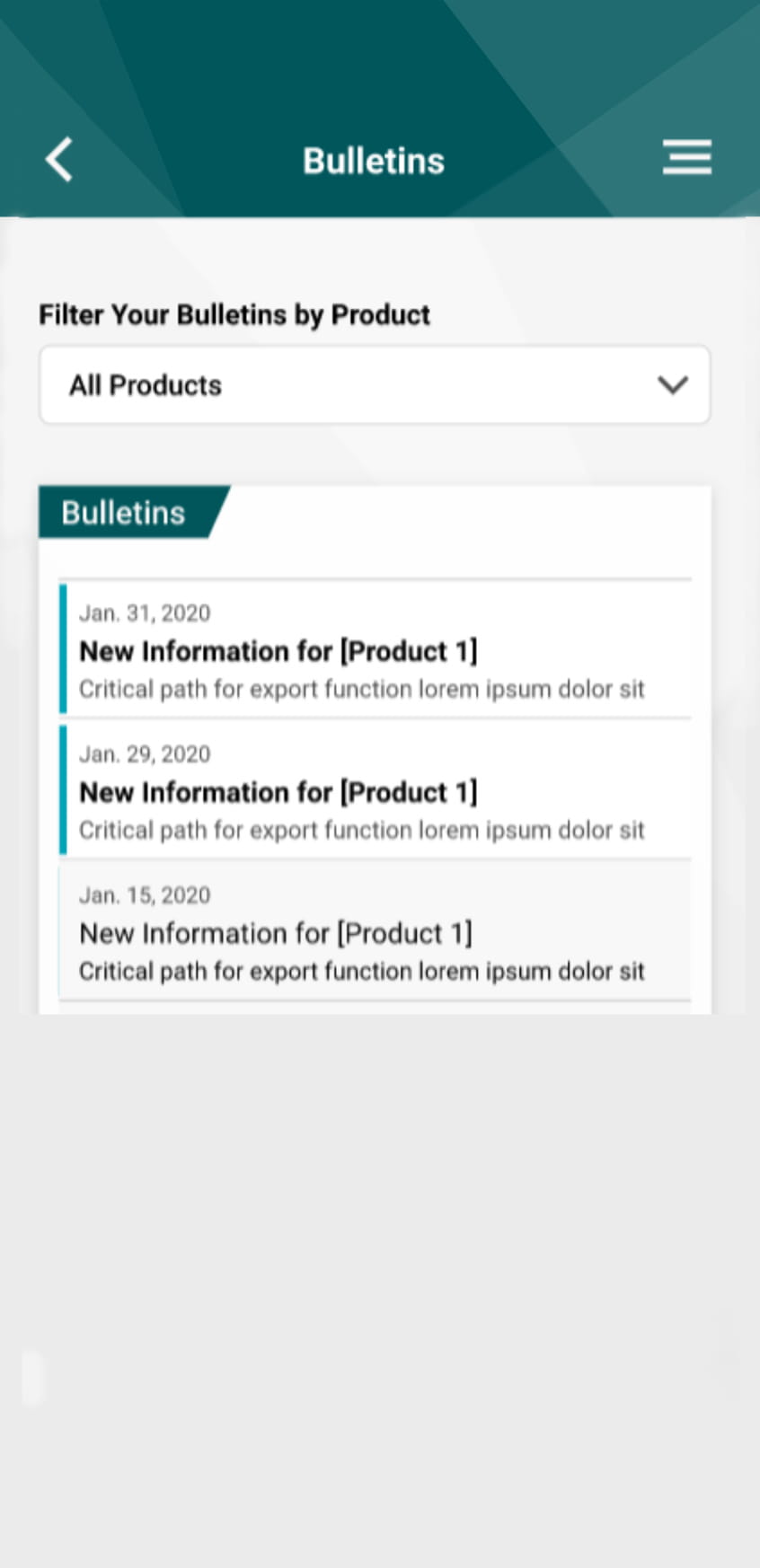Image resolution: width=760 pixels, height=1568 pixels.
Task: Expand the All Products dropdown
Action: click(x=375, y=384)
